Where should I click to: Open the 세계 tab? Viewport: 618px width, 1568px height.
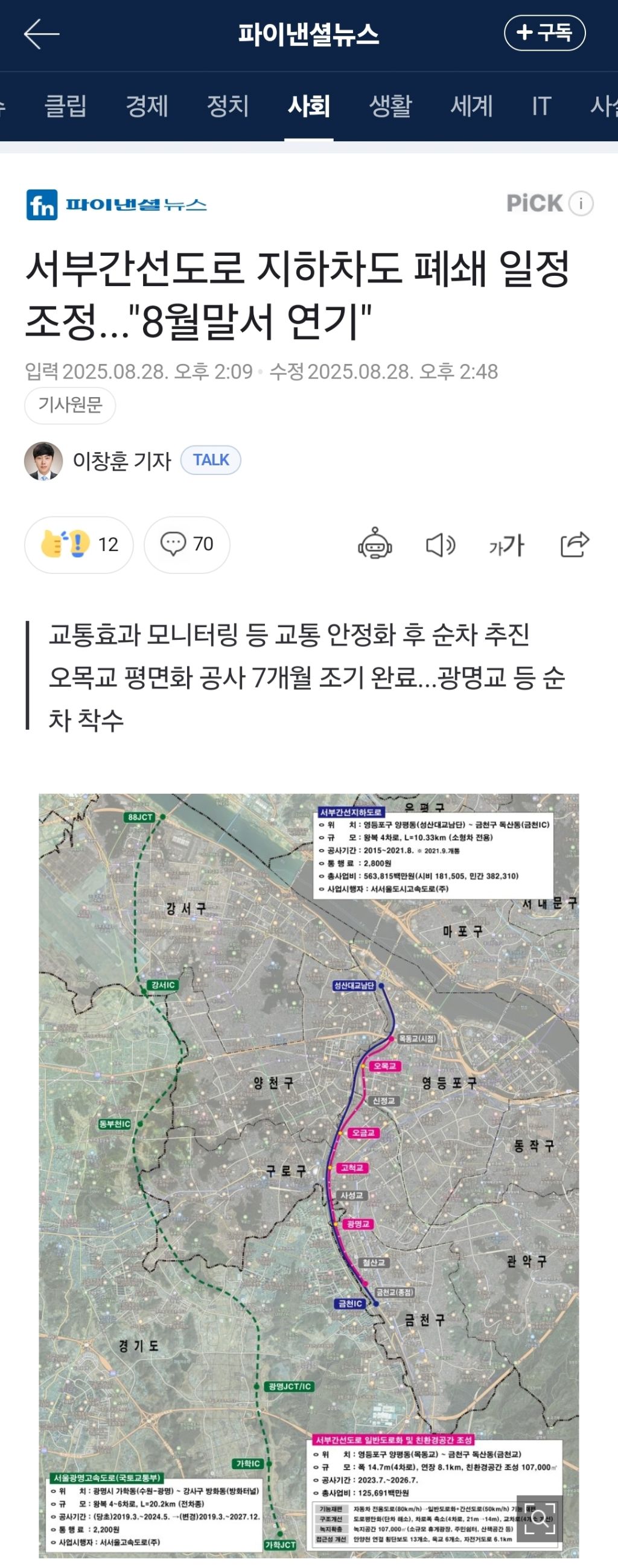pos(471,106)
